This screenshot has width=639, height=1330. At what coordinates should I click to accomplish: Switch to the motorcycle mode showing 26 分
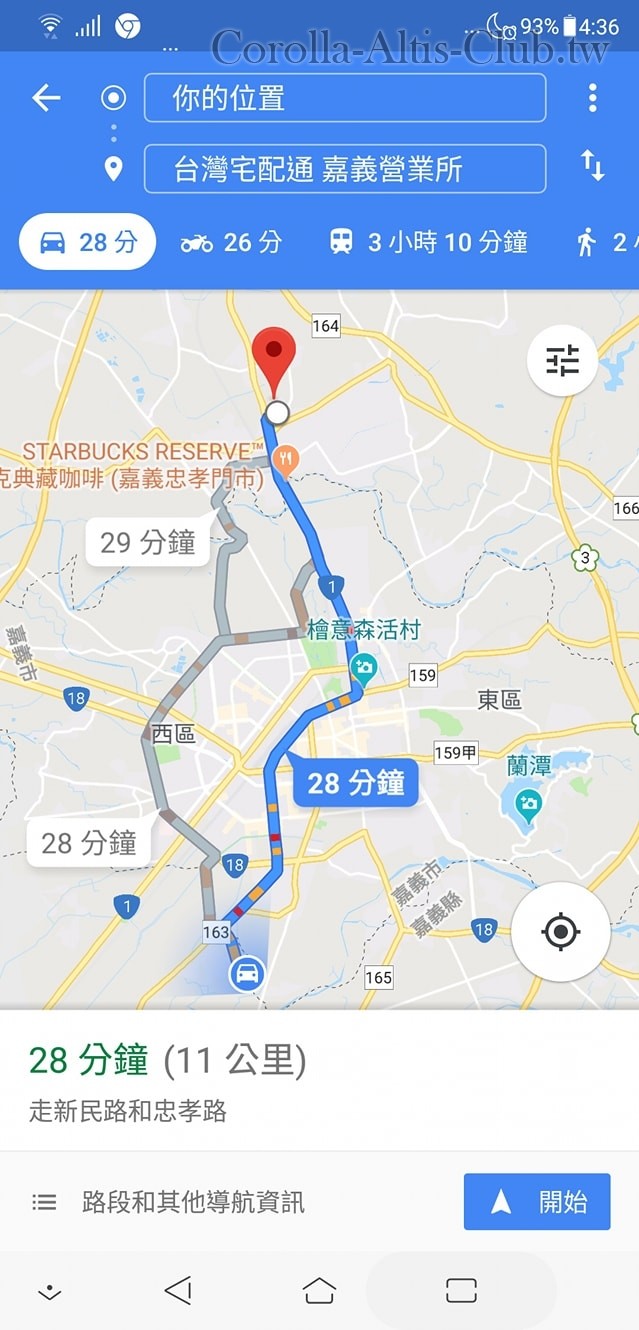click(232, 242)
